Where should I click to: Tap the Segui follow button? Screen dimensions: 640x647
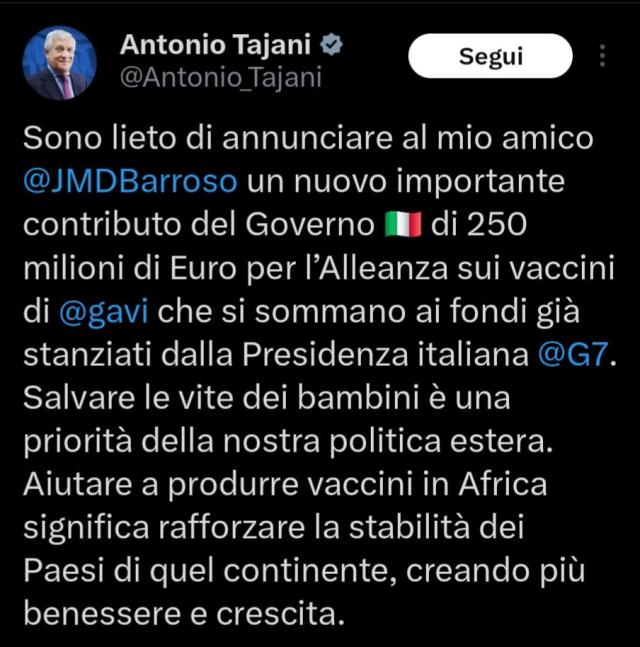490,56
